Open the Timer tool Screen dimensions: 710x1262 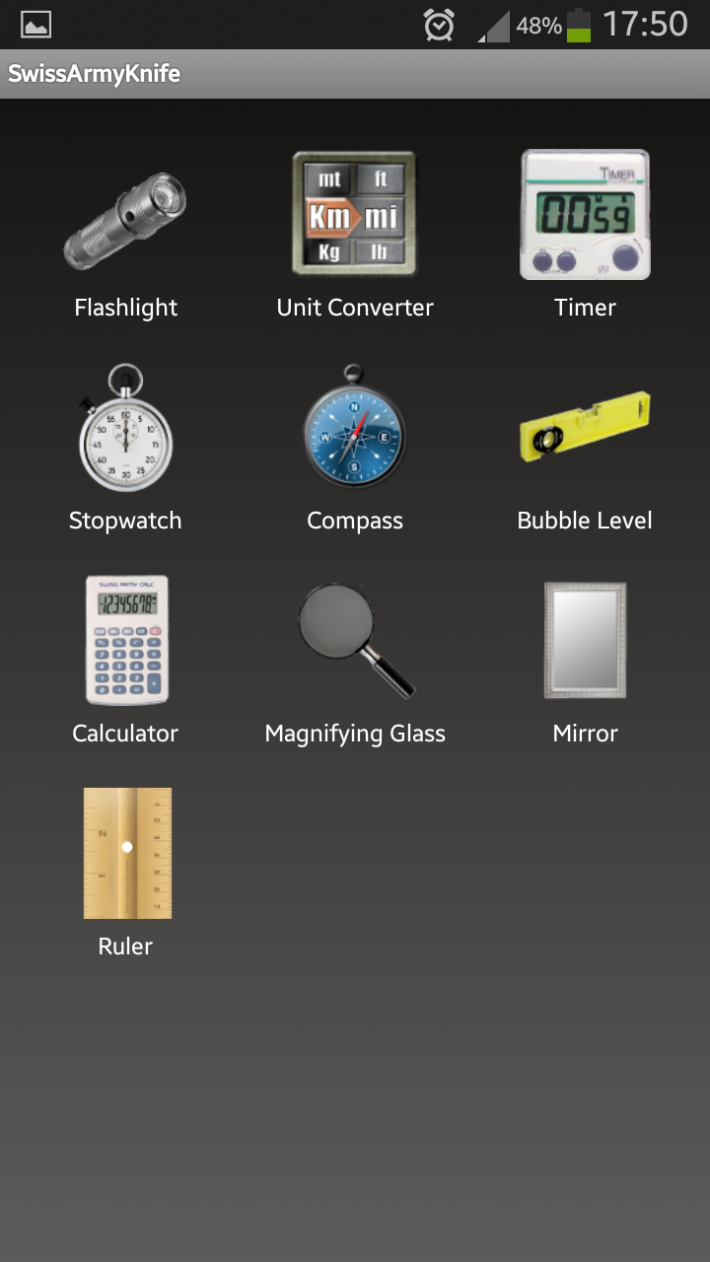[x=585, y=215]
